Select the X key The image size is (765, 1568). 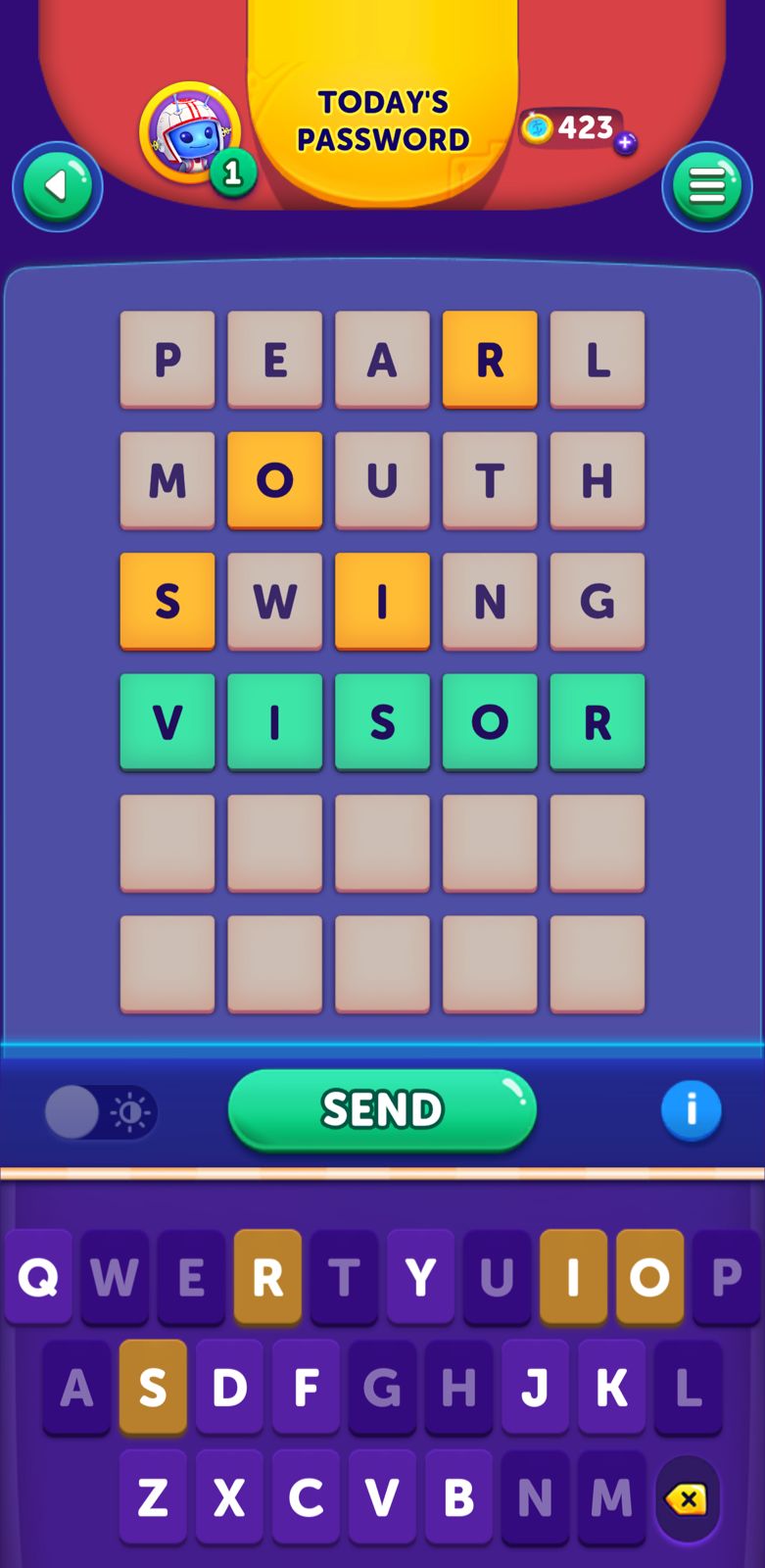click(x=229, y=1496)
